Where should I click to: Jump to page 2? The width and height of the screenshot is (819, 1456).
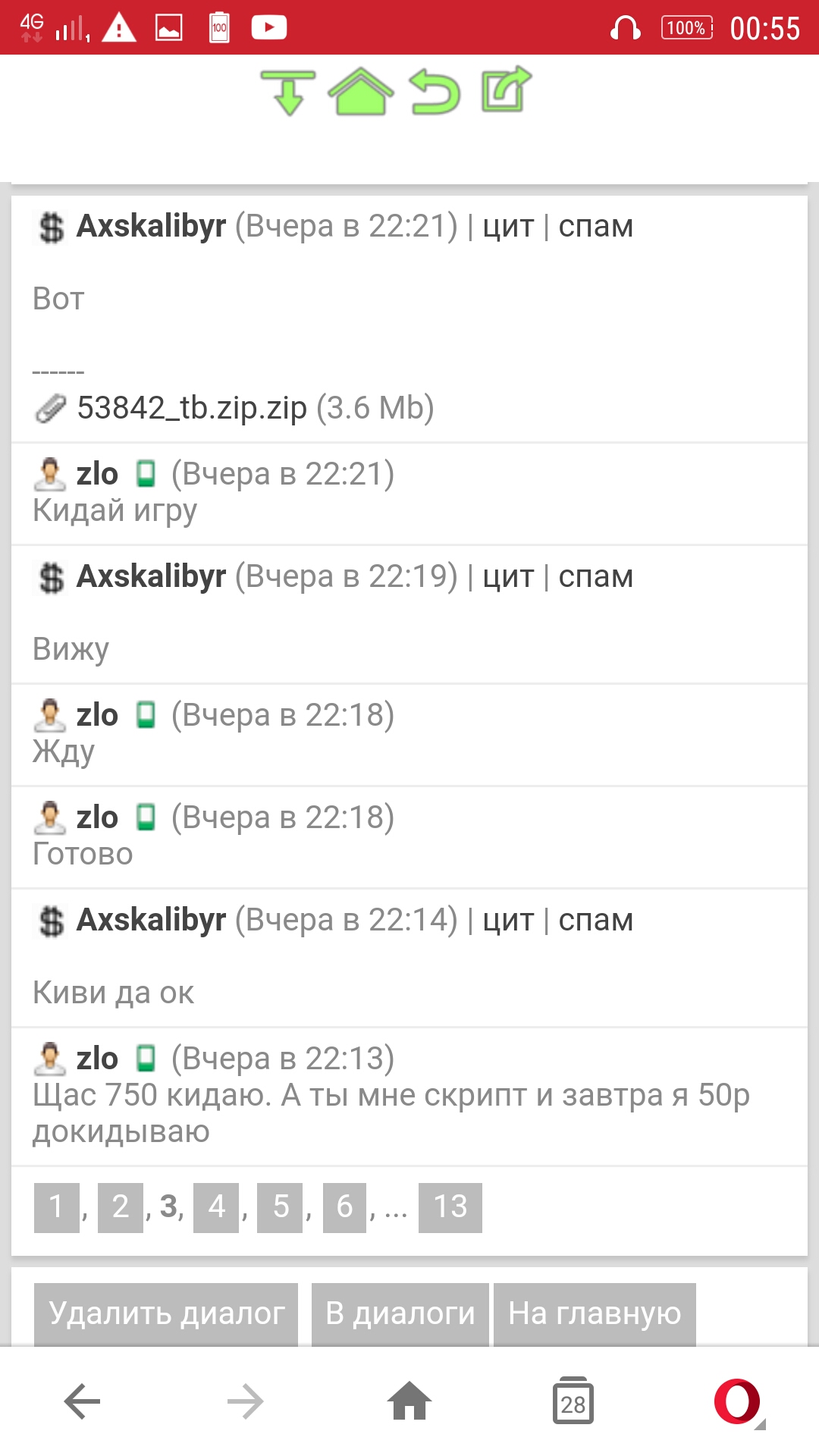(121, 1207)
